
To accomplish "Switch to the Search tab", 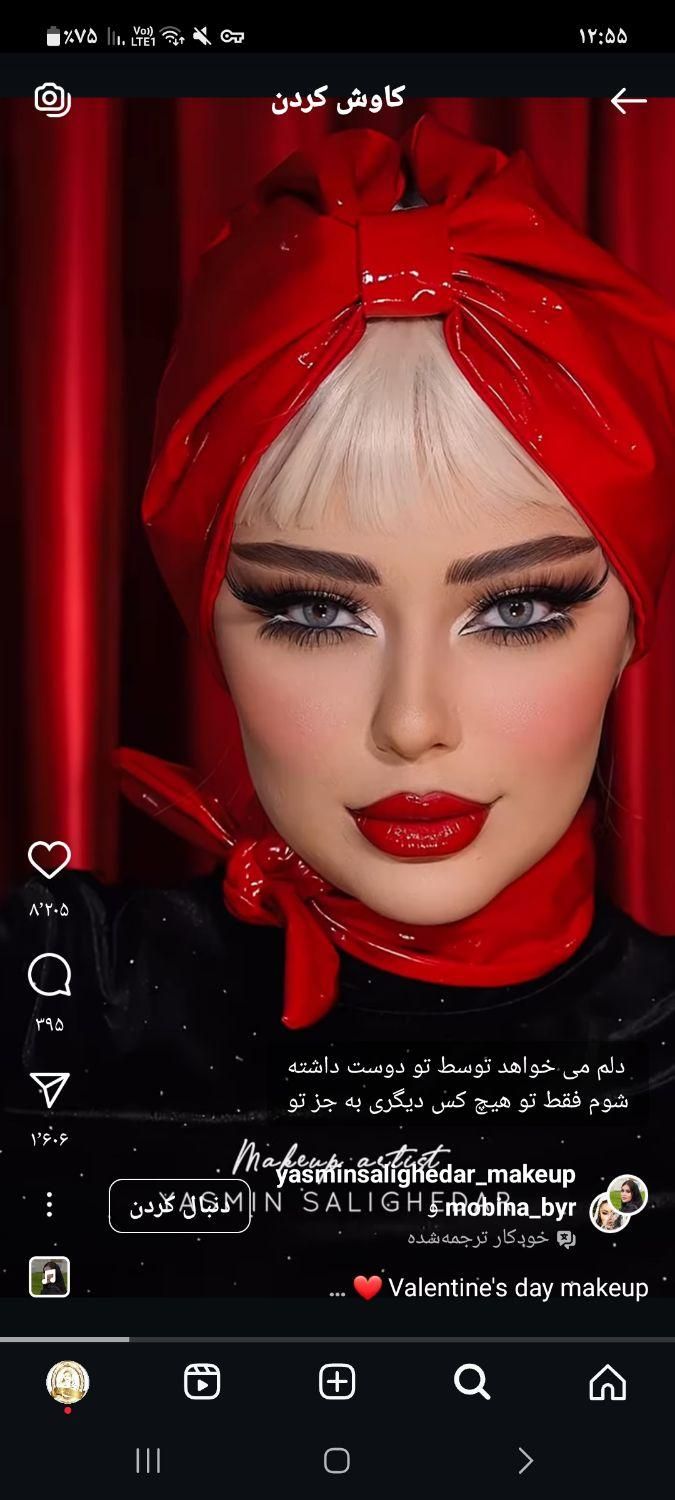I will 472,1382.
